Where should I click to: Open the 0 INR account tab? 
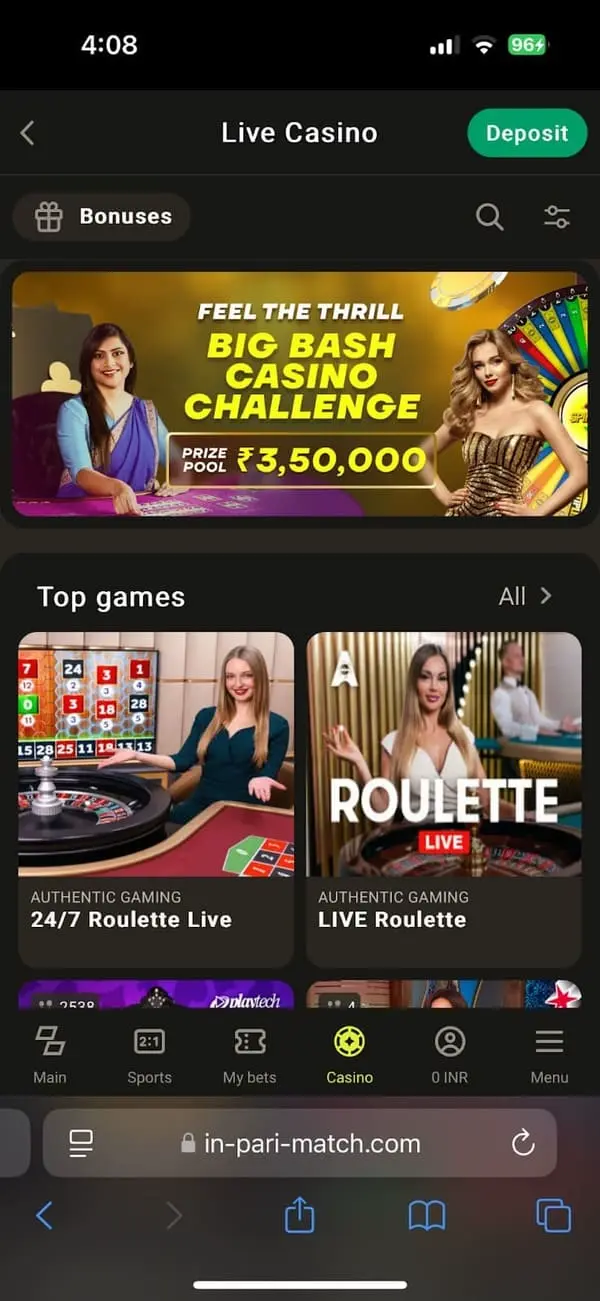450,1055
